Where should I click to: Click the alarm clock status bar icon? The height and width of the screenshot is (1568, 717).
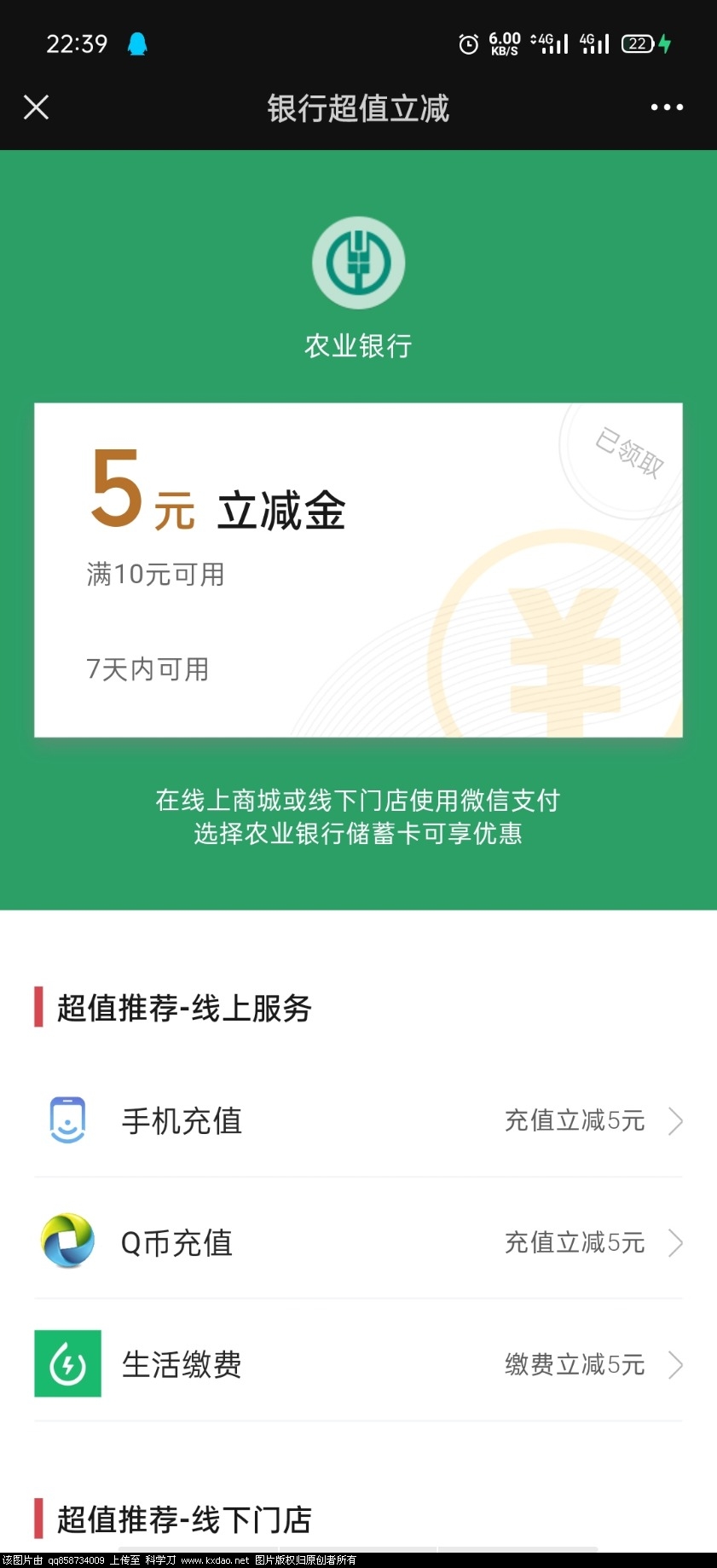[x=467, y=44]
